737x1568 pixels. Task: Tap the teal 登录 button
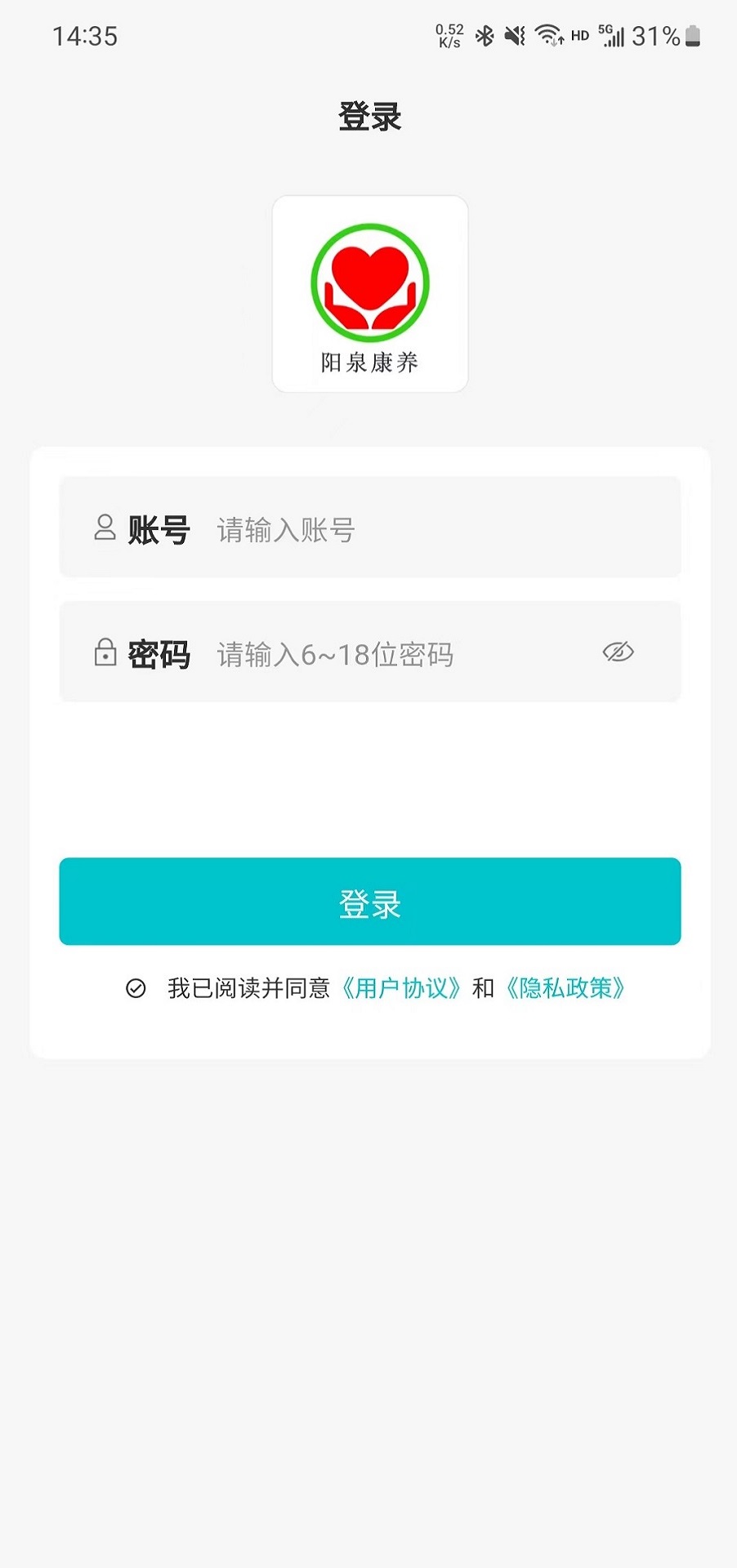click(369, 902)
